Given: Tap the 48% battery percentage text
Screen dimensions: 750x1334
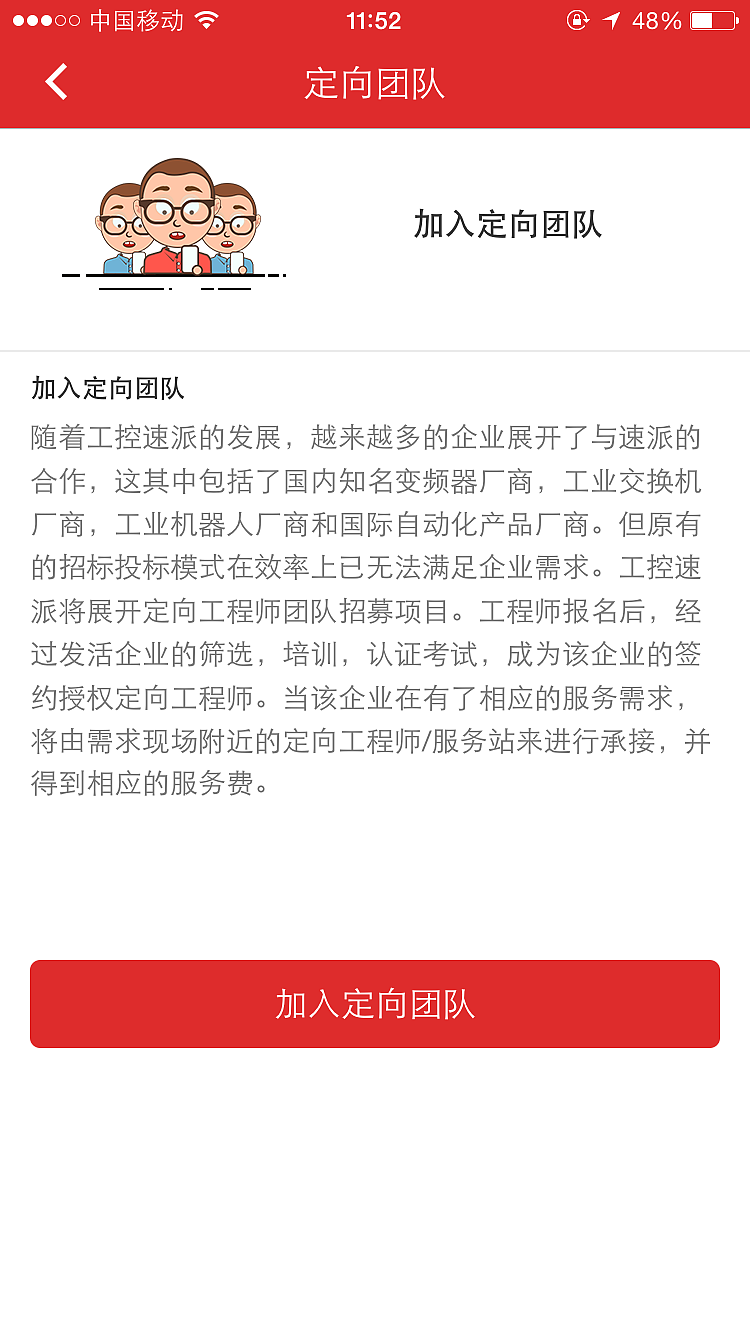Looking at the screenshot, I should point(656,19).
